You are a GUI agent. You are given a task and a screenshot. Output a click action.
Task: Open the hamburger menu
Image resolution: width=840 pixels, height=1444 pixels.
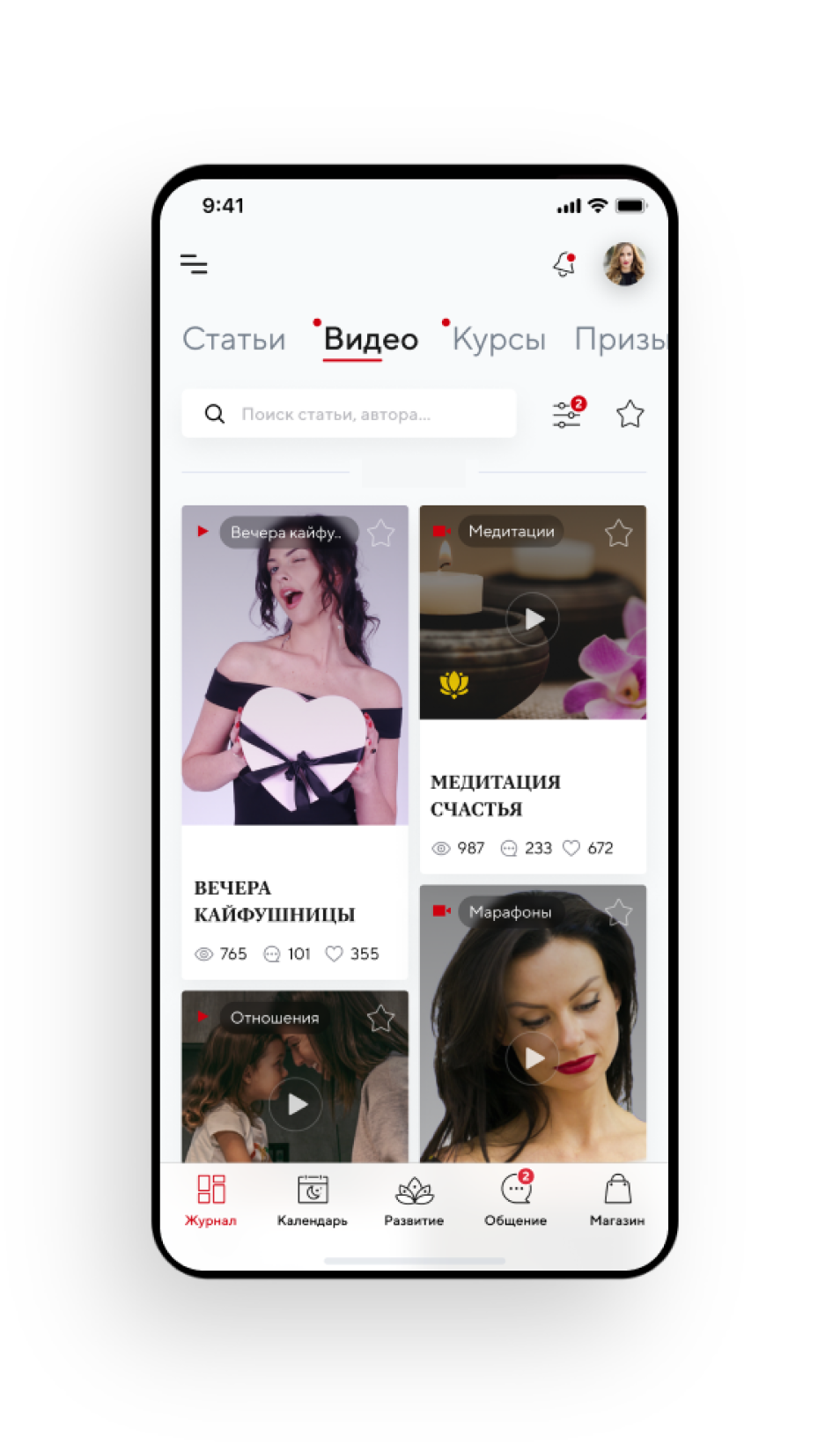[194, 264]
